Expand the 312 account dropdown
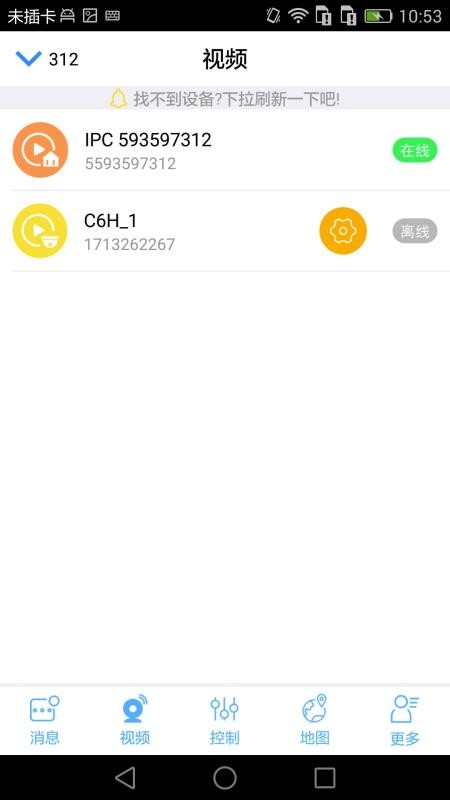 (x=47, y=59)
